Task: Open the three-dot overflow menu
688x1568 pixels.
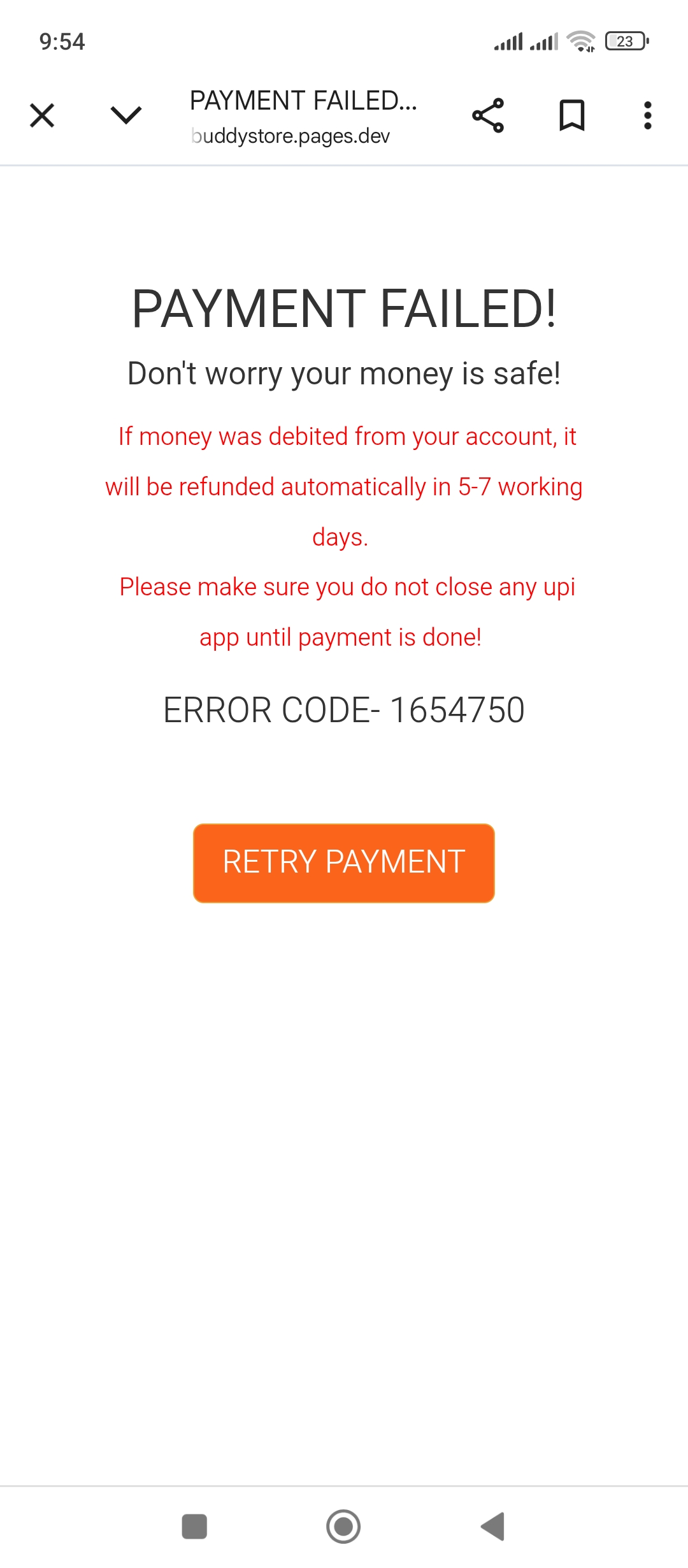Action: [x=647, y=115]
